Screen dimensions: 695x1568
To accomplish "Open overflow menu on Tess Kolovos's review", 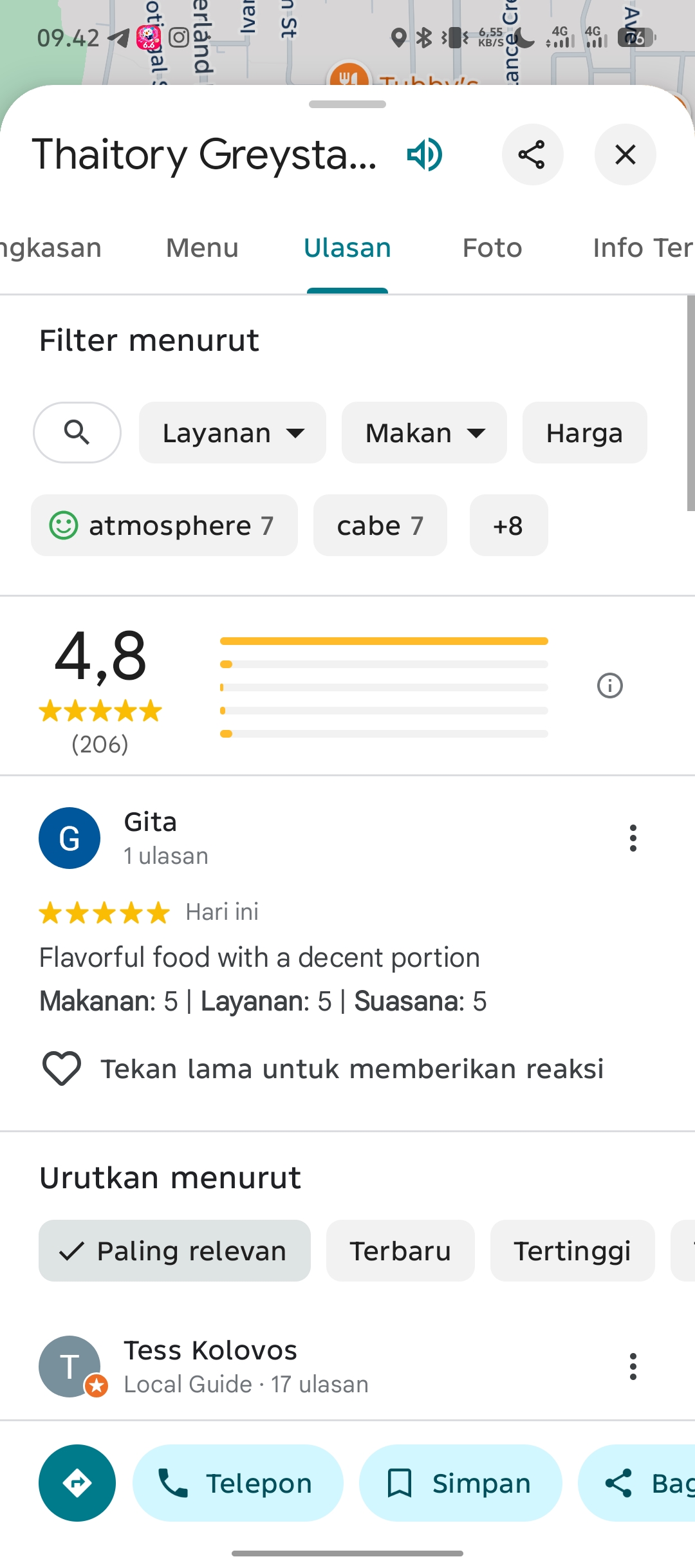I will 633,1366.
